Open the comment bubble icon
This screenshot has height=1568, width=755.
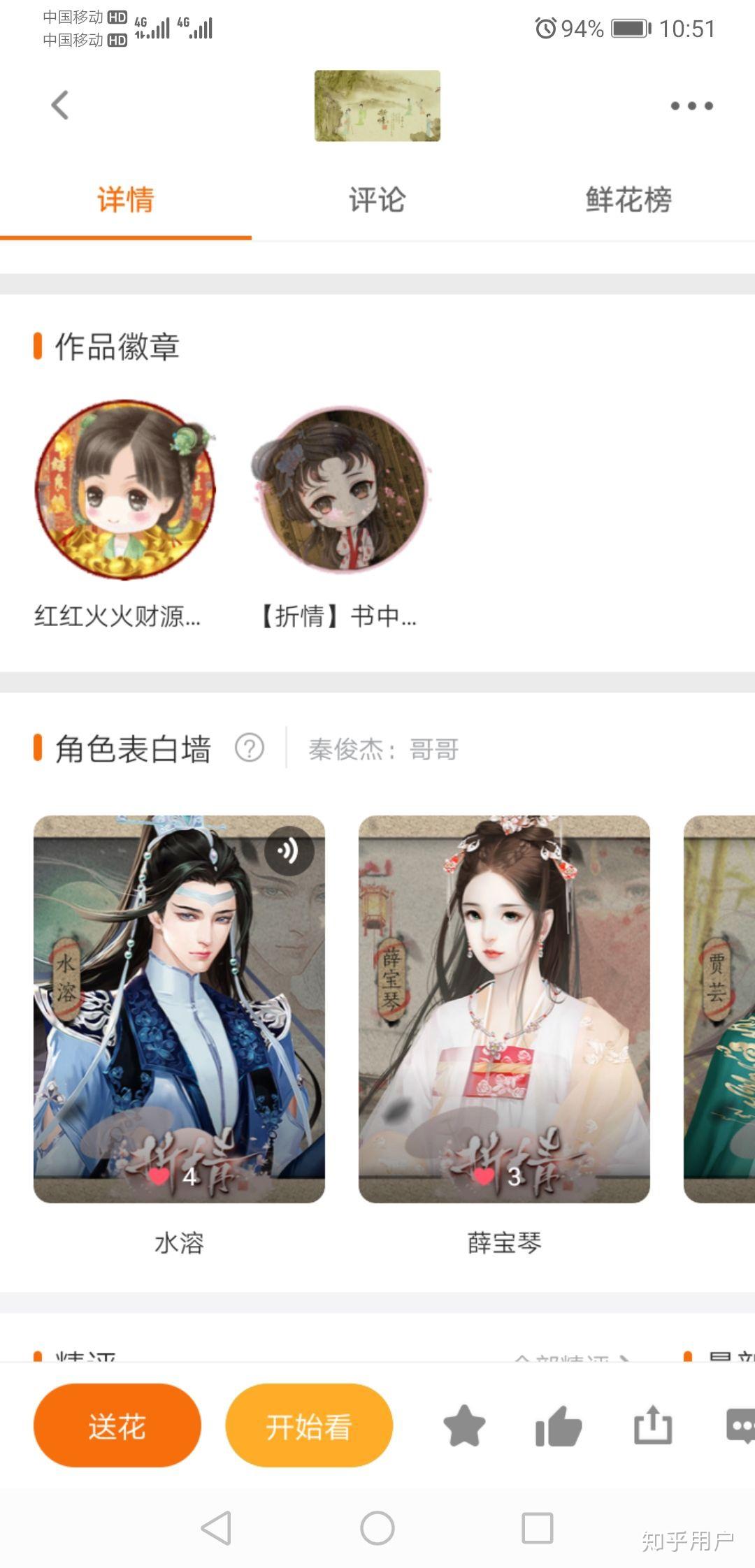740,1425
